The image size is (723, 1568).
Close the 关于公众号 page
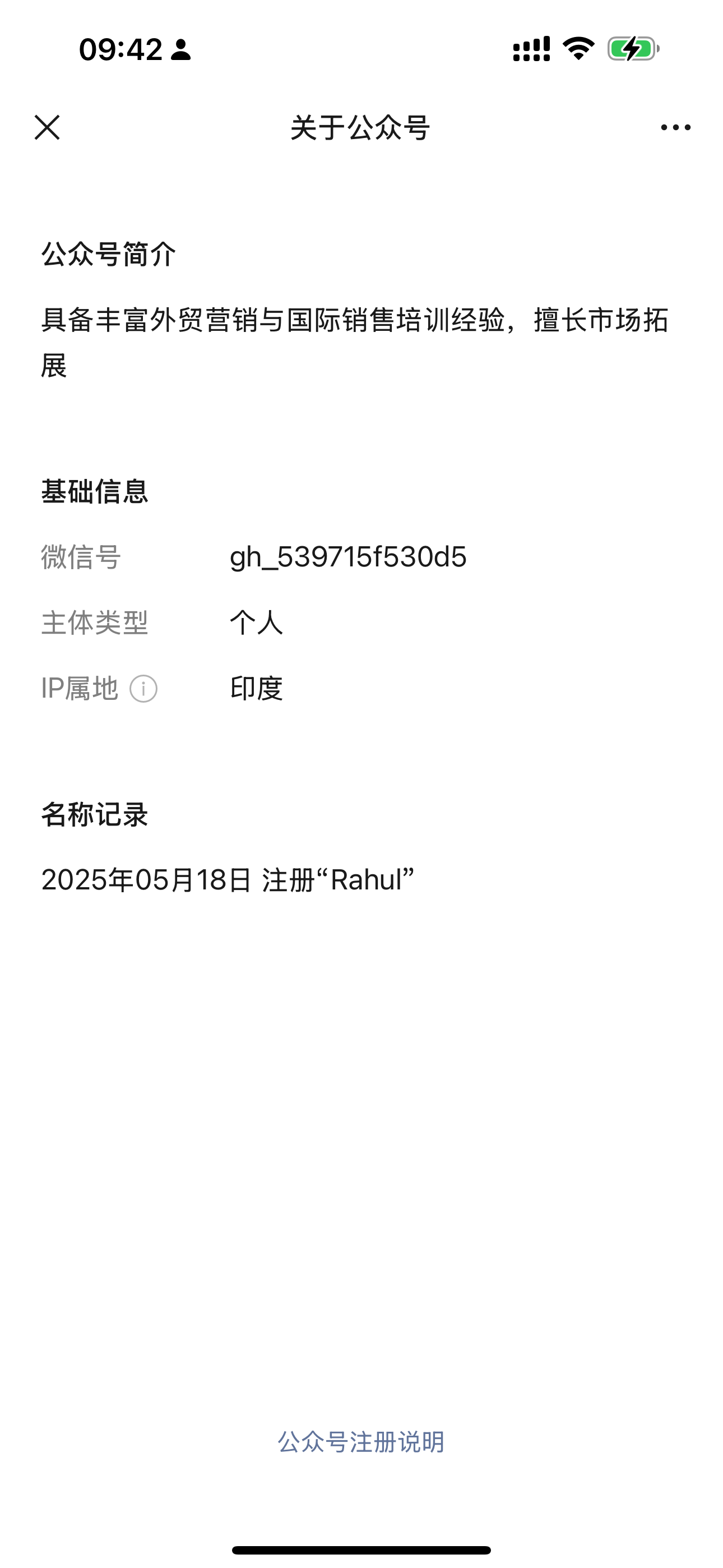[47, 127]
